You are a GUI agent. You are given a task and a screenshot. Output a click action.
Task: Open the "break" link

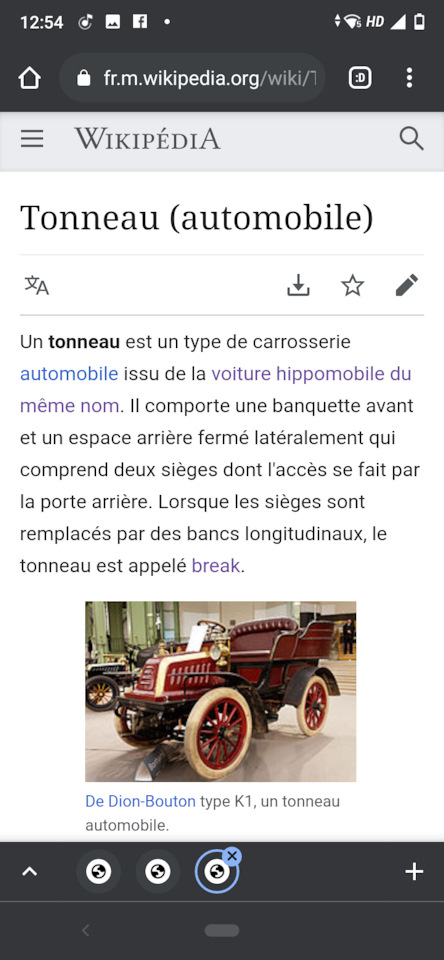pyautogui.click(x=216, y=566)
